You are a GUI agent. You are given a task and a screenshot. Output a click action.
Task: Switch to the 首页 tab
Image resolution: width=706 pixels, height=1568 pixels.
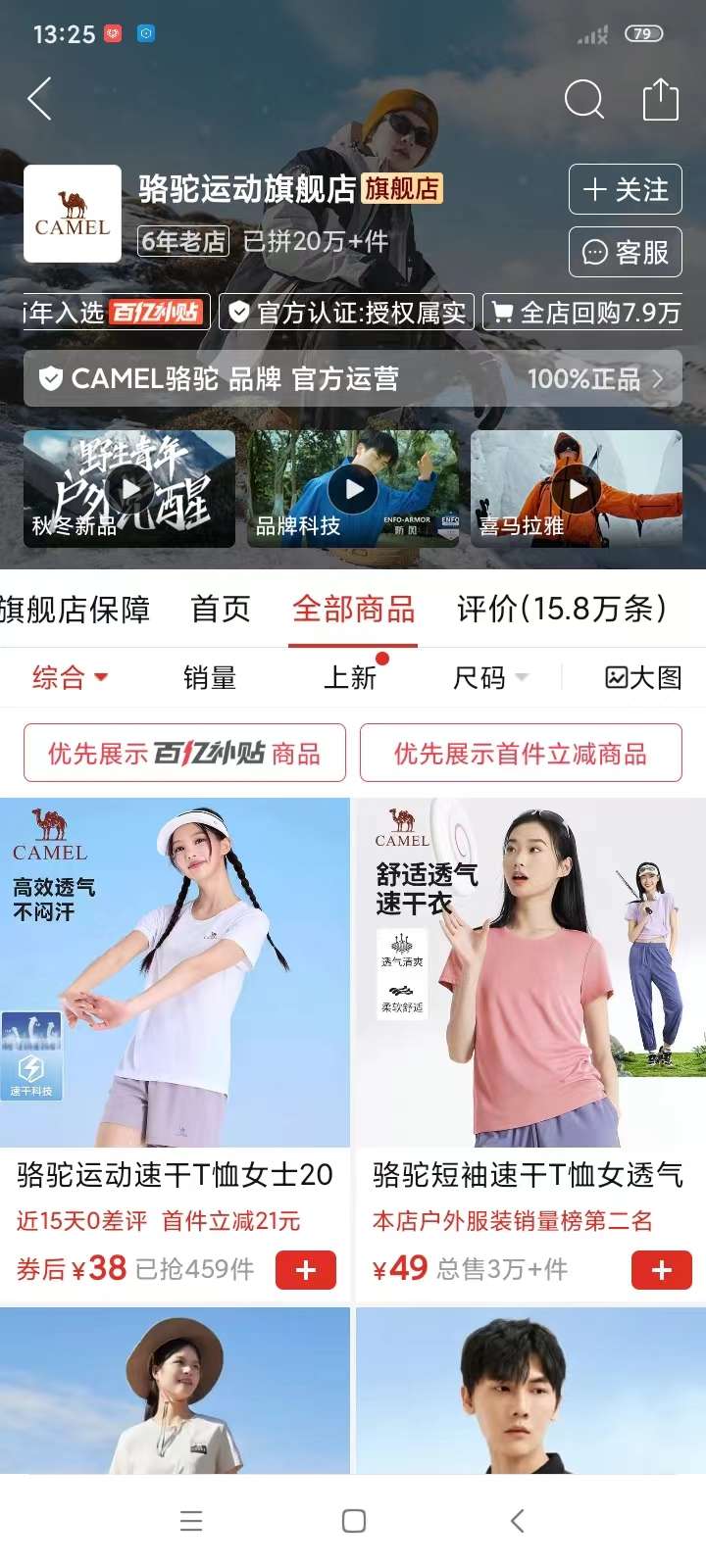coord(221,609)
